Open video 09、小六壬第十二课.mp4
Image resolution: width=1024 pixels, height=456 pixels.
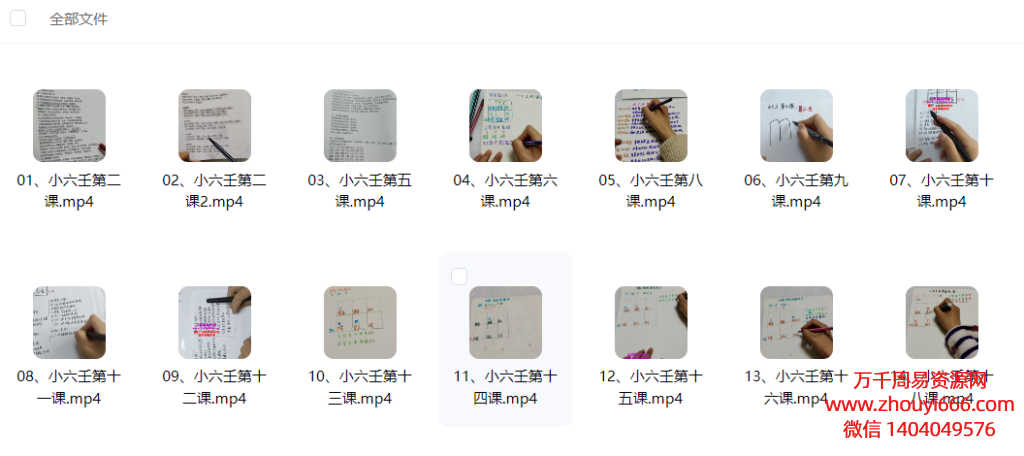[214, 323]
